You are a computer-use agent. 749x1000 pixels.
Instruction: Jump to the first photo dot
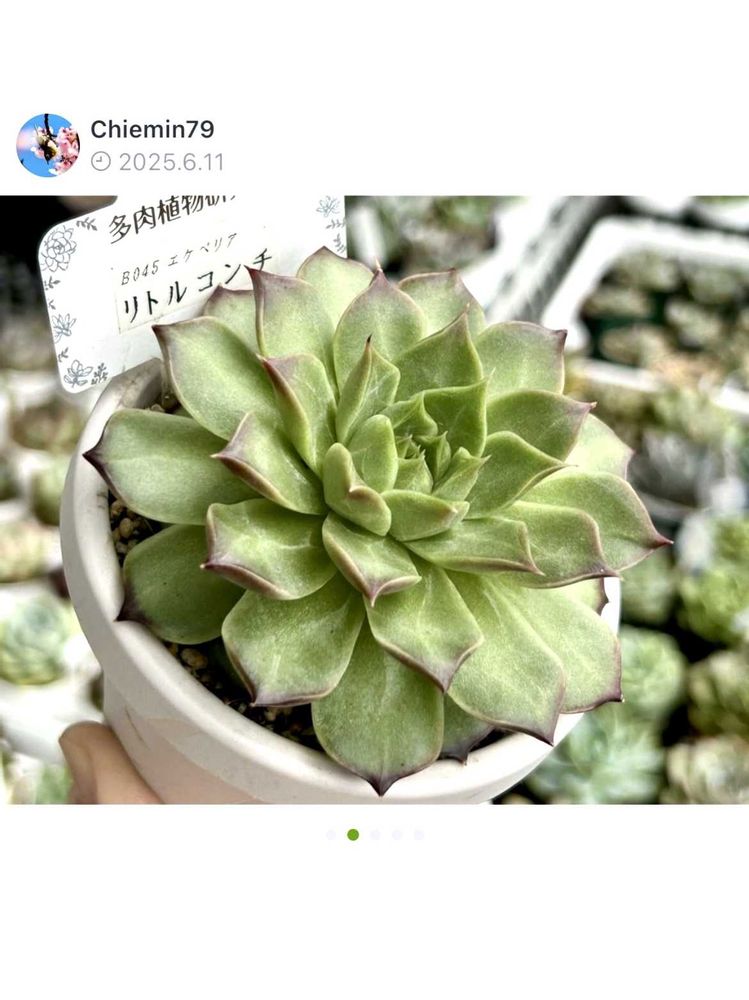coord(331,834)
